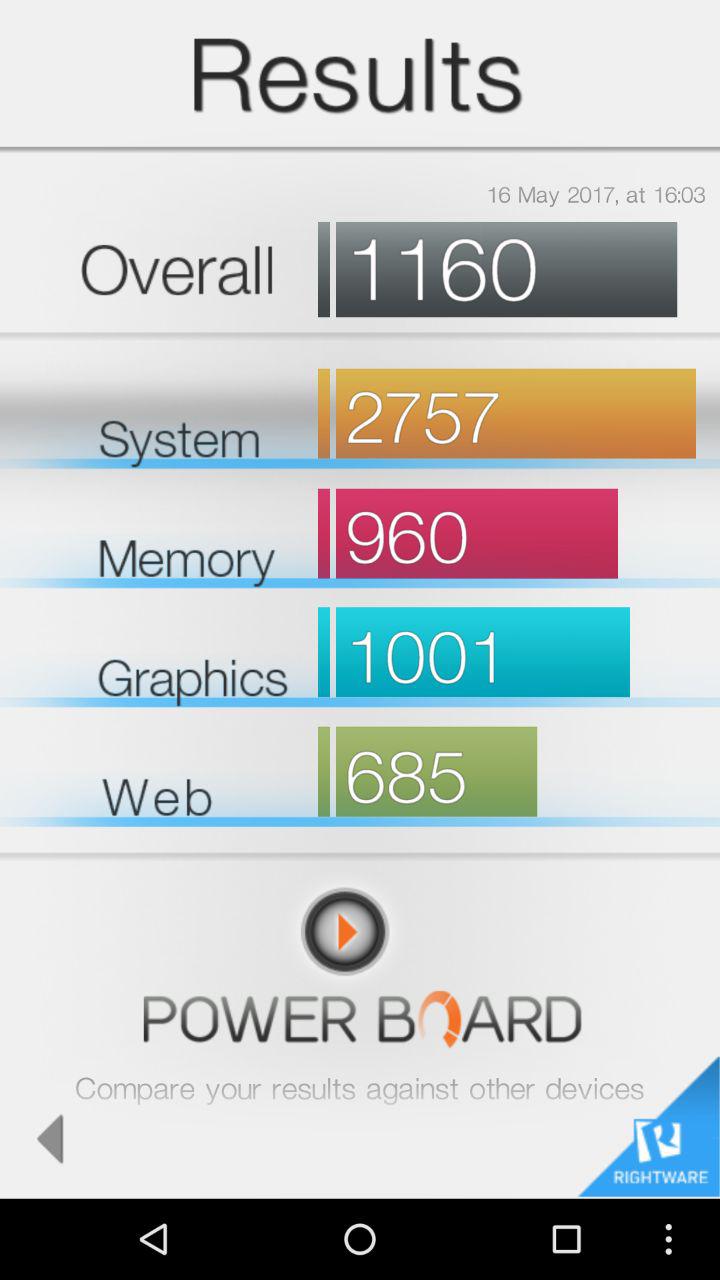Screen dimensions: 720x1280
Task: Expand the Web score details
Action: pyautogui.click(x=360, y=774)
